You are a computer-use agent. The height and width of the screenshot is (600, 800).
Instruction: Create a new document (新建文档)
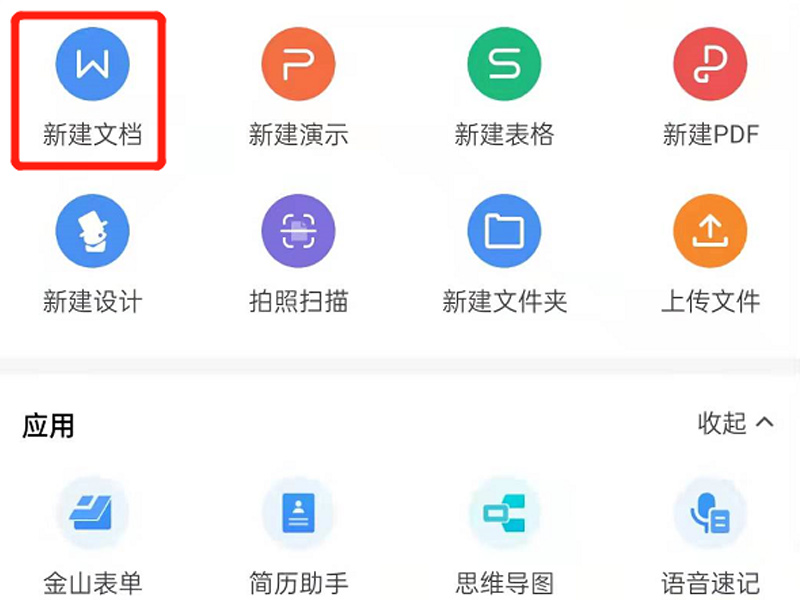92,65
